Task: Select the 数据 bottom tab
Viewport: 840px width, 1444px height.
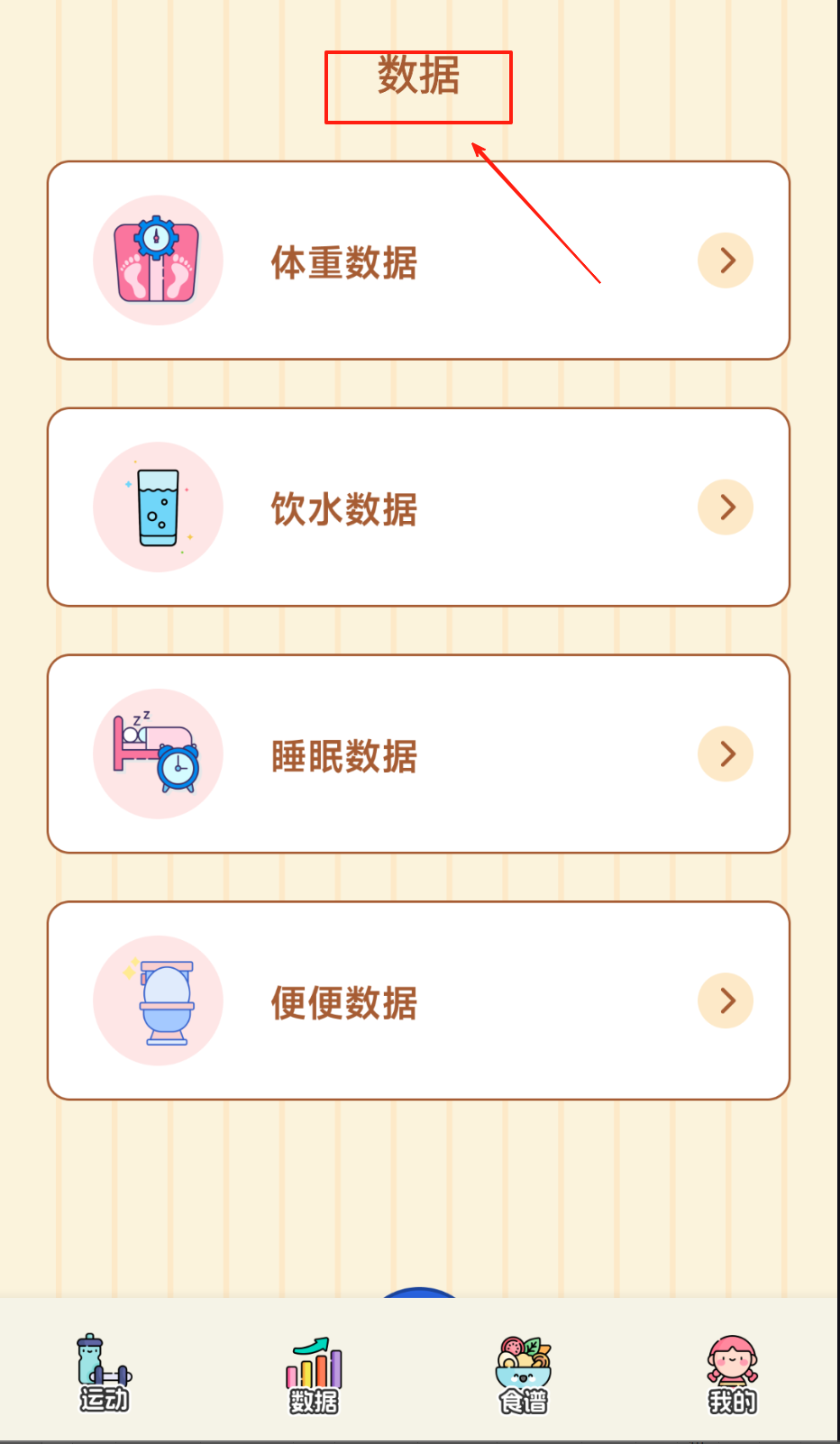Action: [314, 1375]
